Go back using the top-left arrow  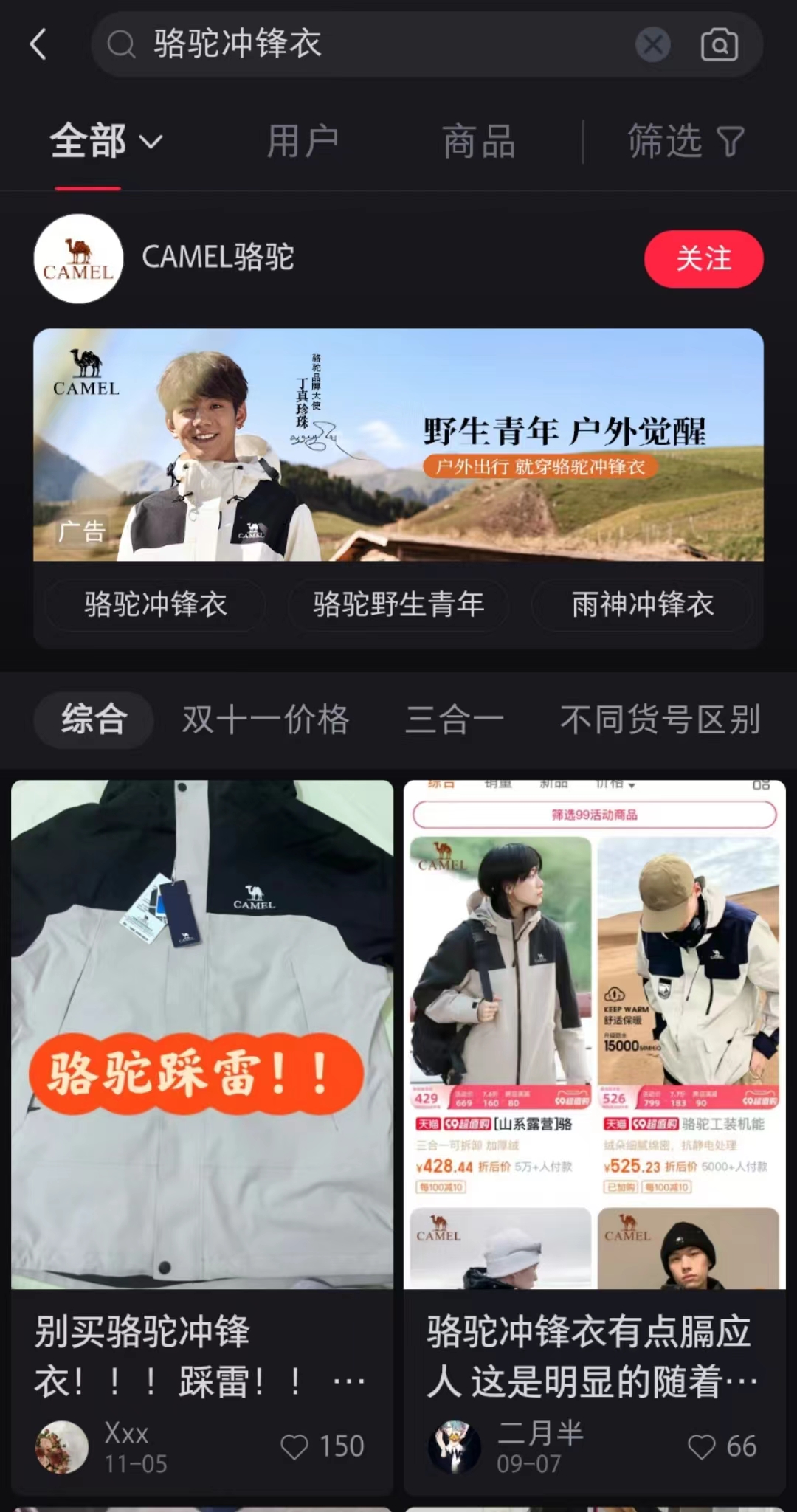click(x=38, y=44)
